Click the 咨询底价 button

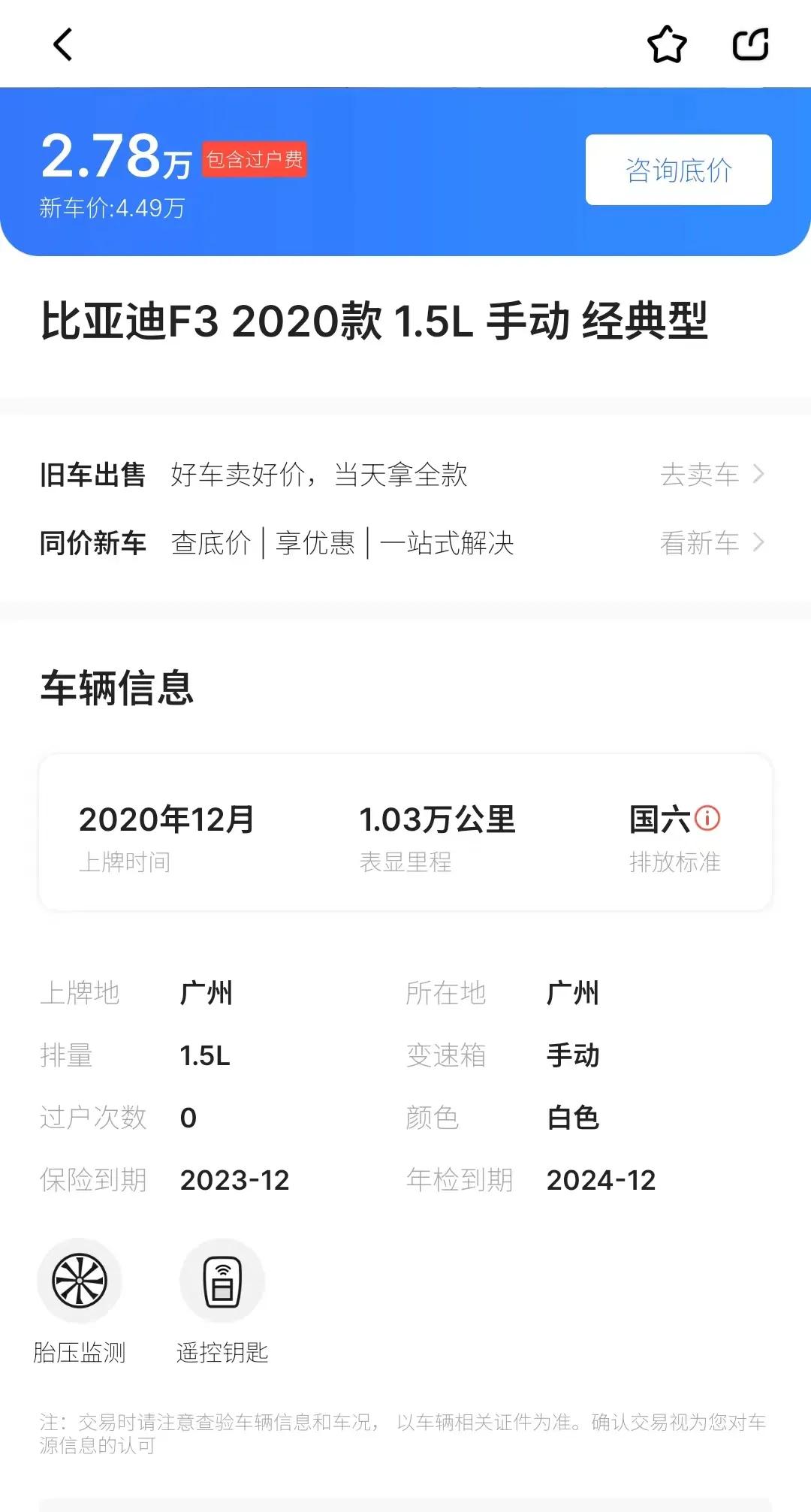tap(677, 171)
